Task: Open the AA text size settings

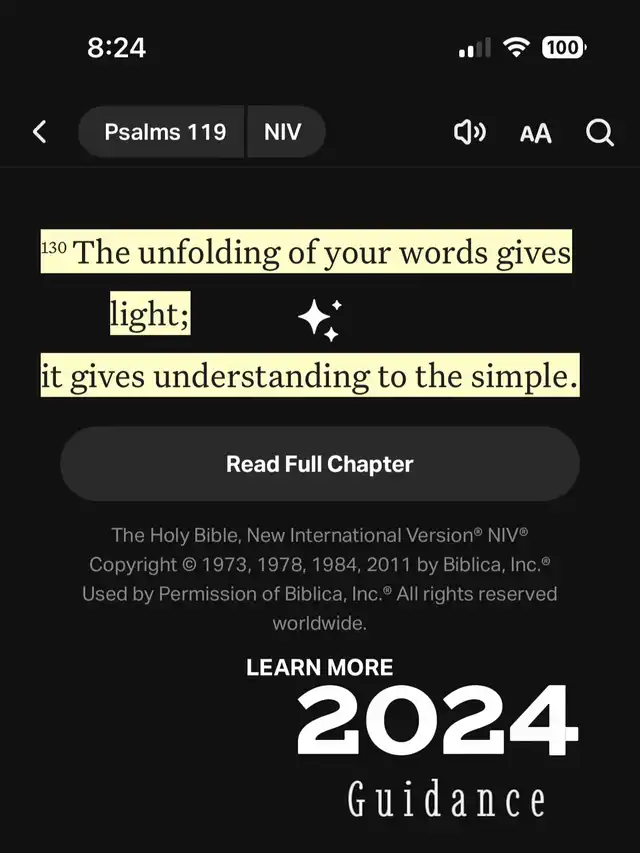Action: [x=535, y=133]
